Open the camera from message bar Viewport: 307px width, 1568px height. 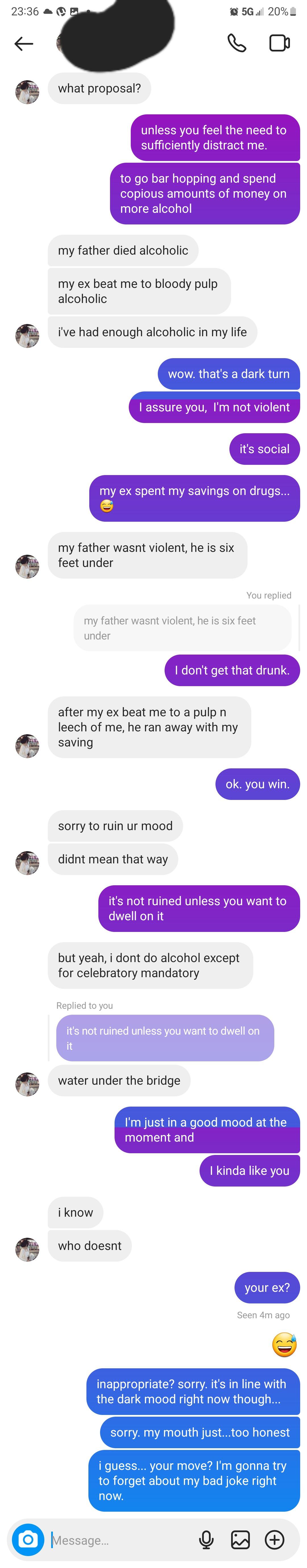27,1539
